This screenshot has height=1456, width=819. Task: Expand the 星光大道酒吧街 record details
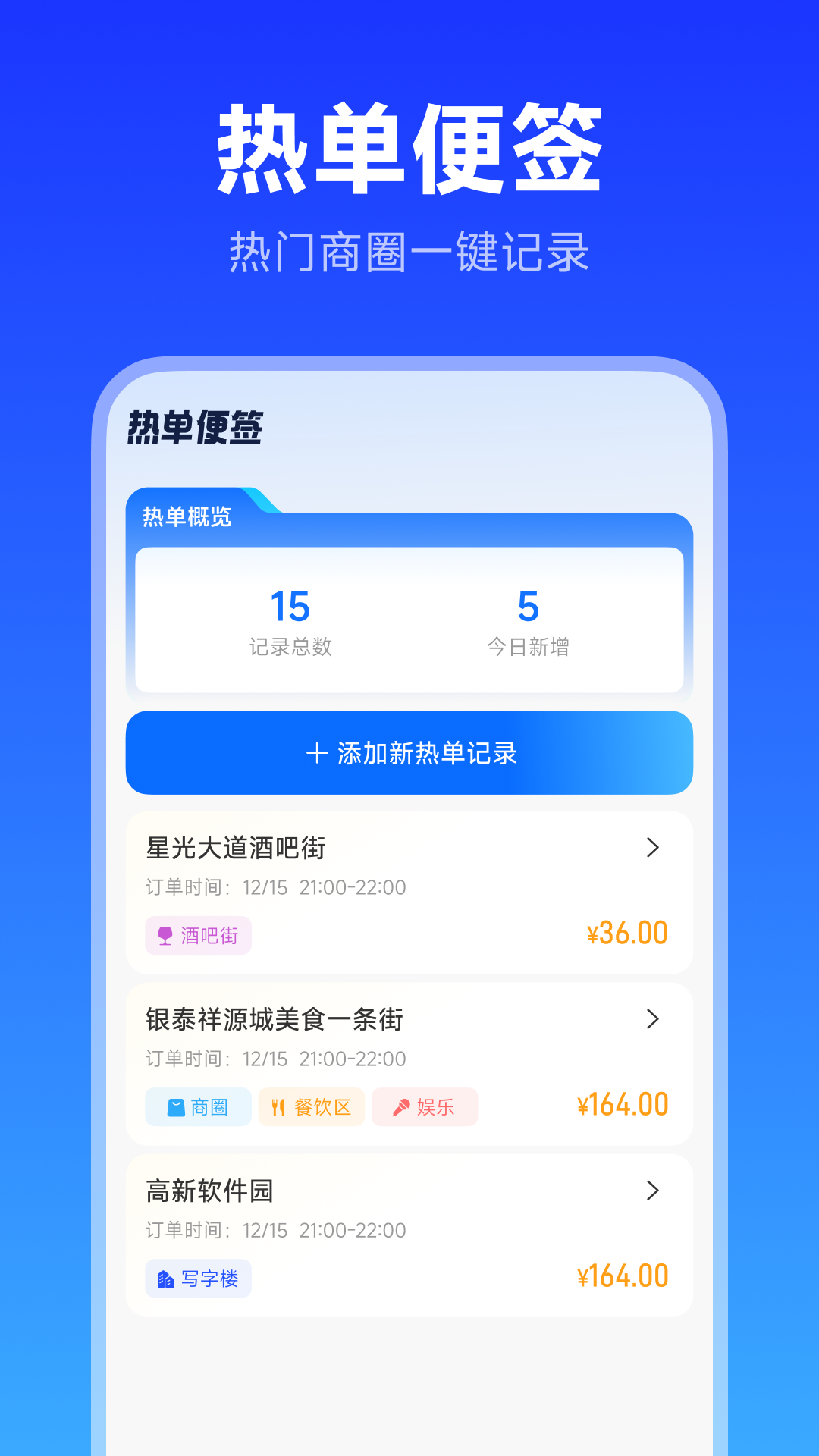pyautogui.click(x=653, y=849)
